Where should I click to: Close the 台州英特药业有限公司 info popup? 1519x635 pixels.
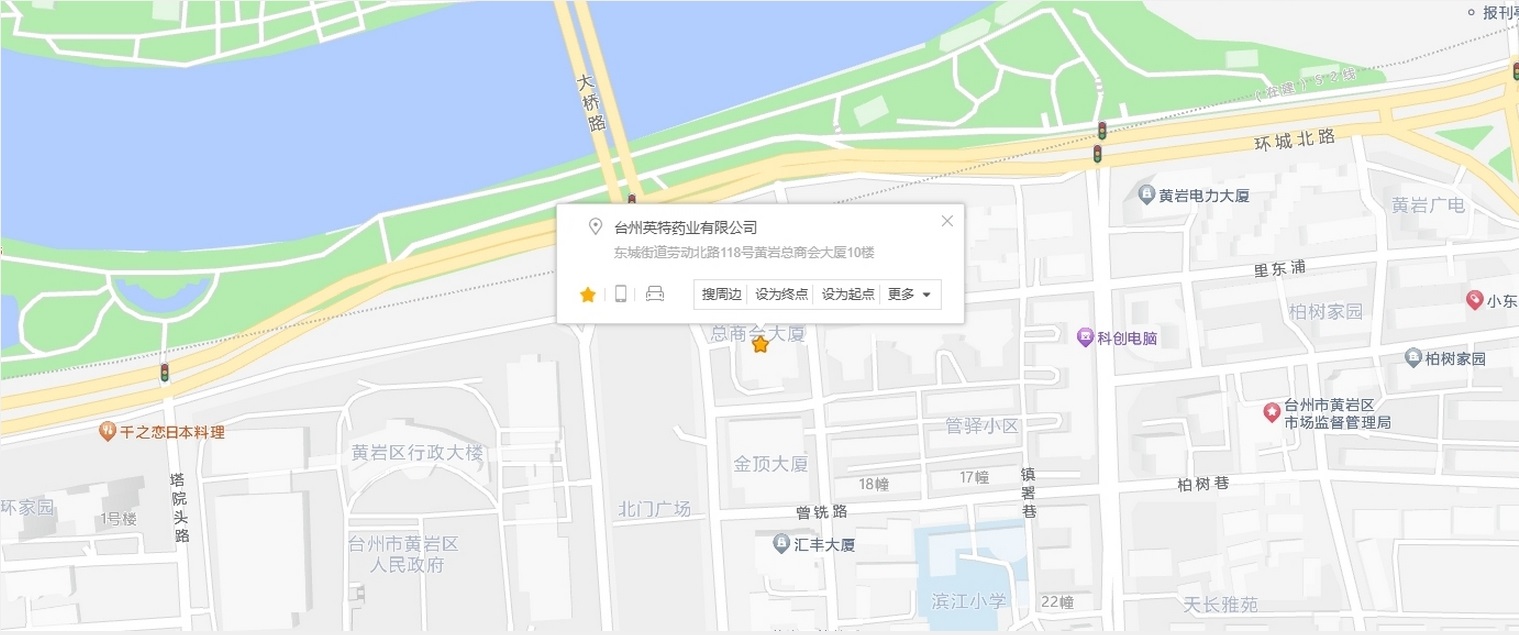(947, 221)
